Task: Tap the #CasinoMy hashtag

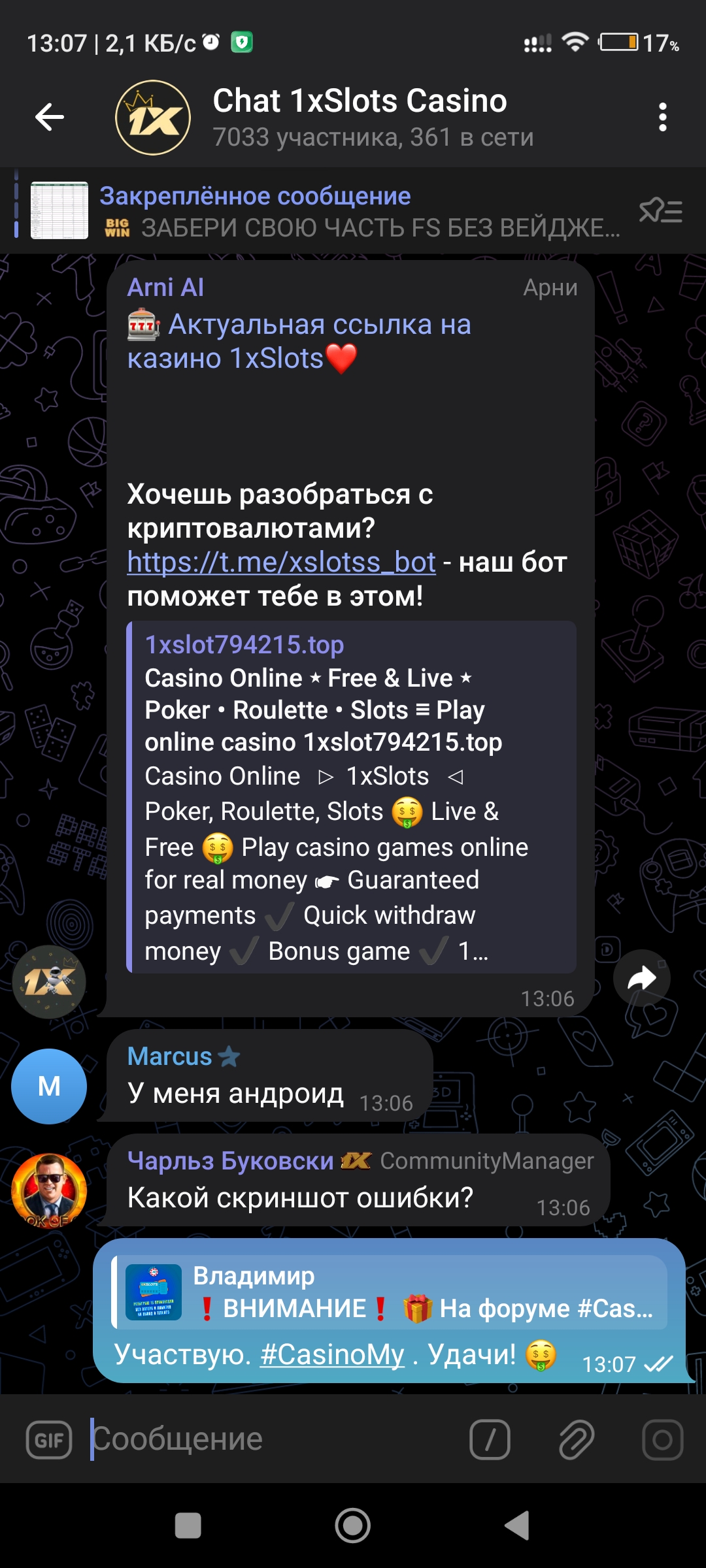Action: pos(332,1354)
